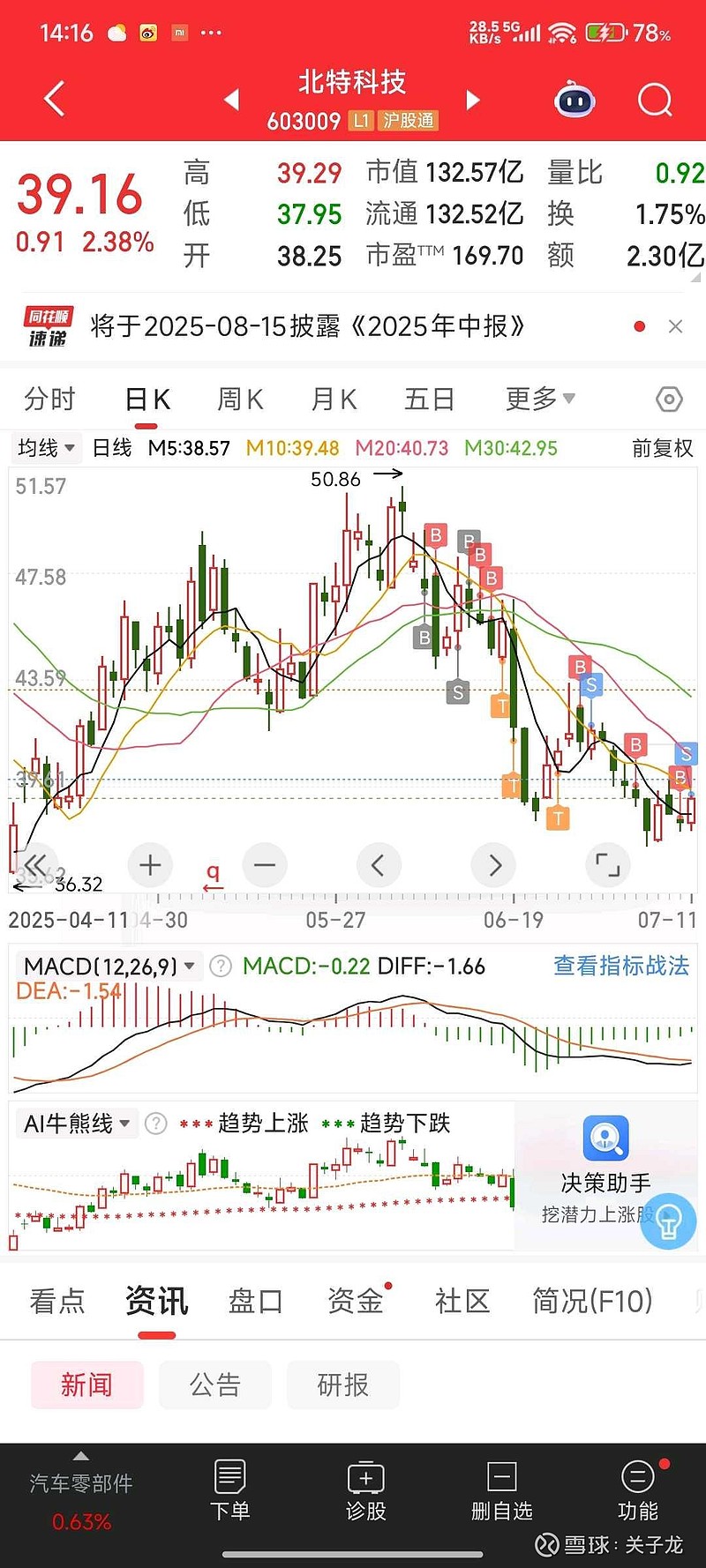This screenshot has width=706, height=1568.
Task: Expand the 更多 chart period dropdown
Action: (539, 399)
